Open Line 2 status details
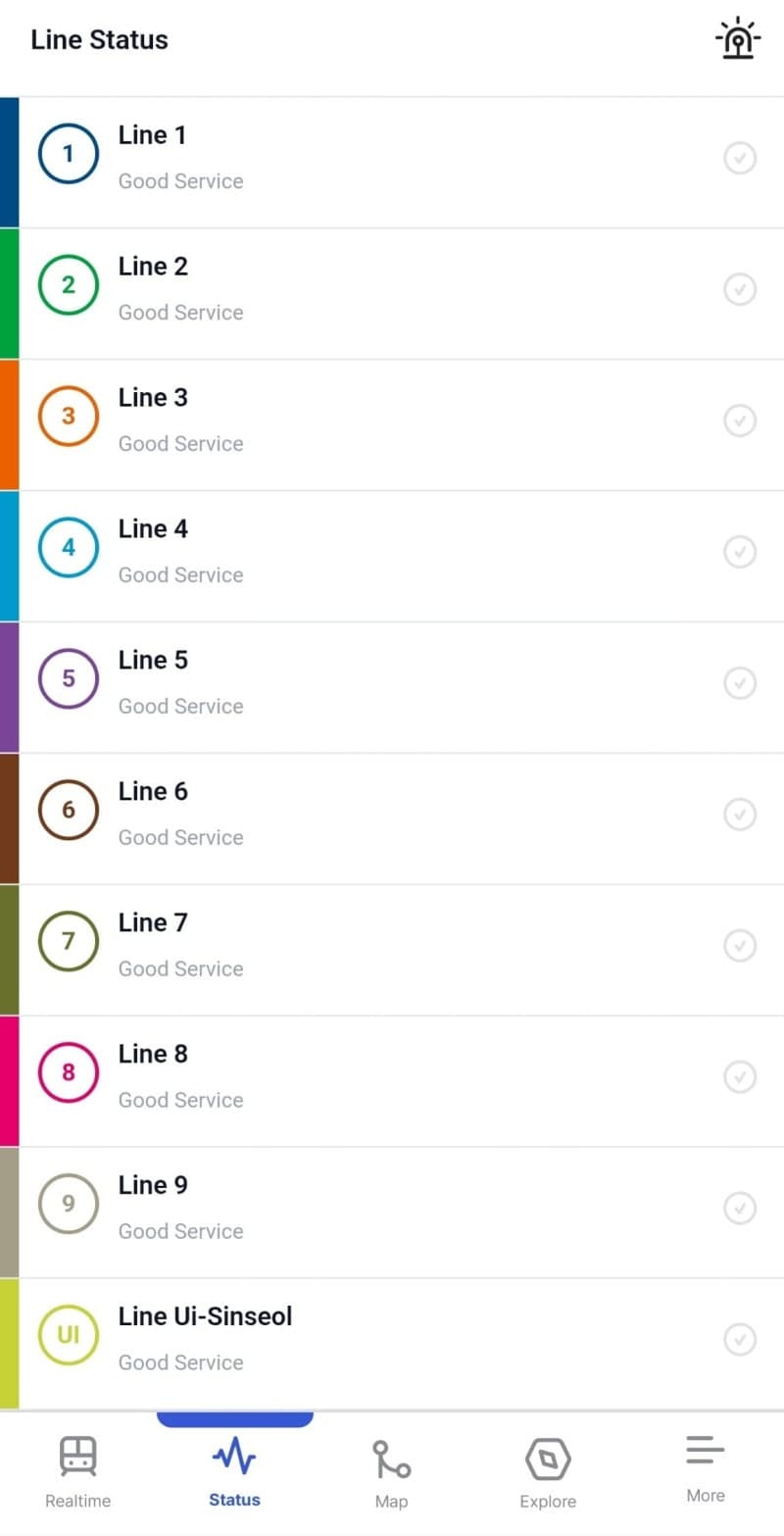Image resolution: width=784 pixels, height=1536 pixels. [x=392, y=293]
